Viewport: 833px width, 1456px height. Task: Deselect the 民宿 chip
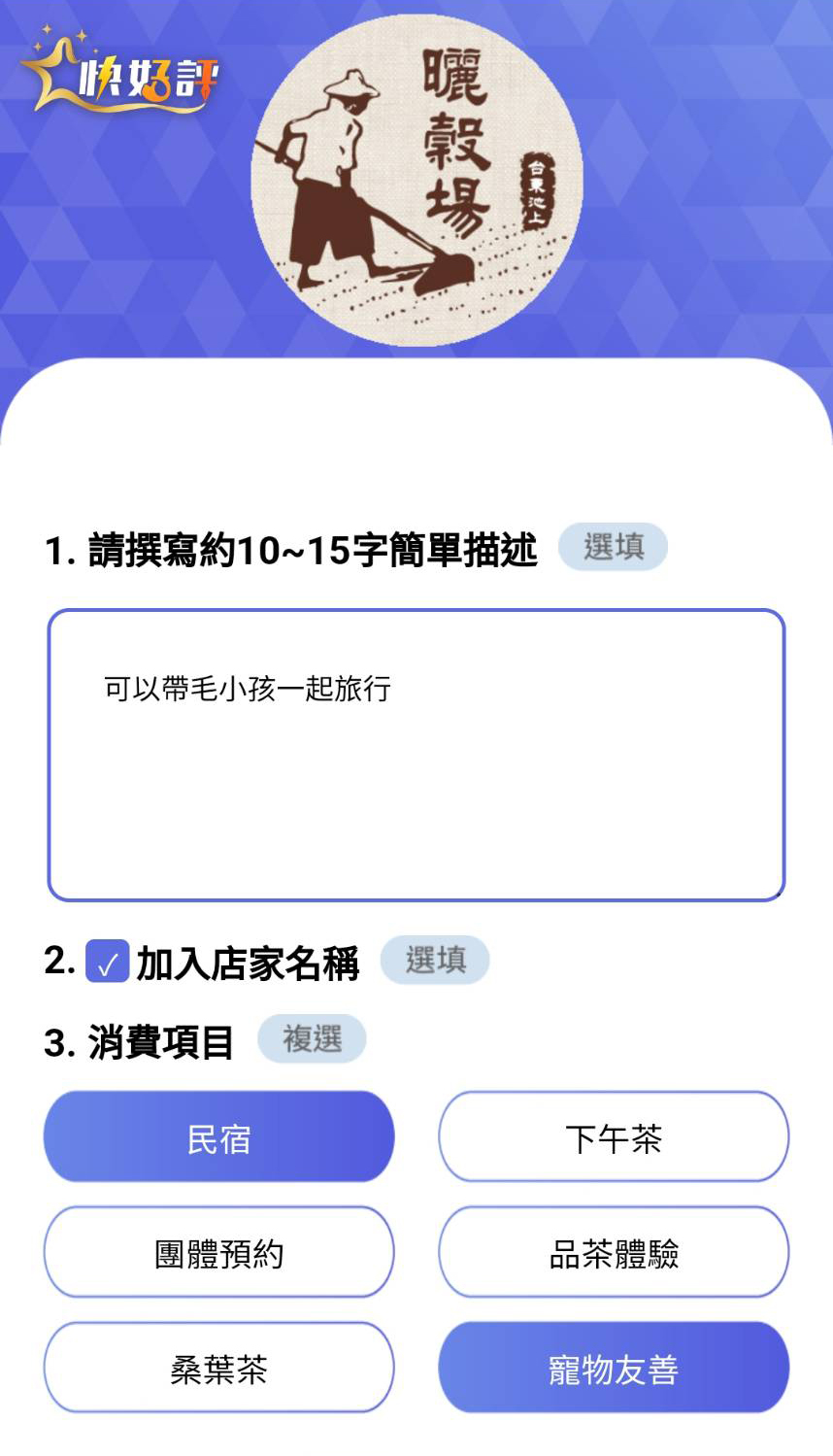(218, 1136)
